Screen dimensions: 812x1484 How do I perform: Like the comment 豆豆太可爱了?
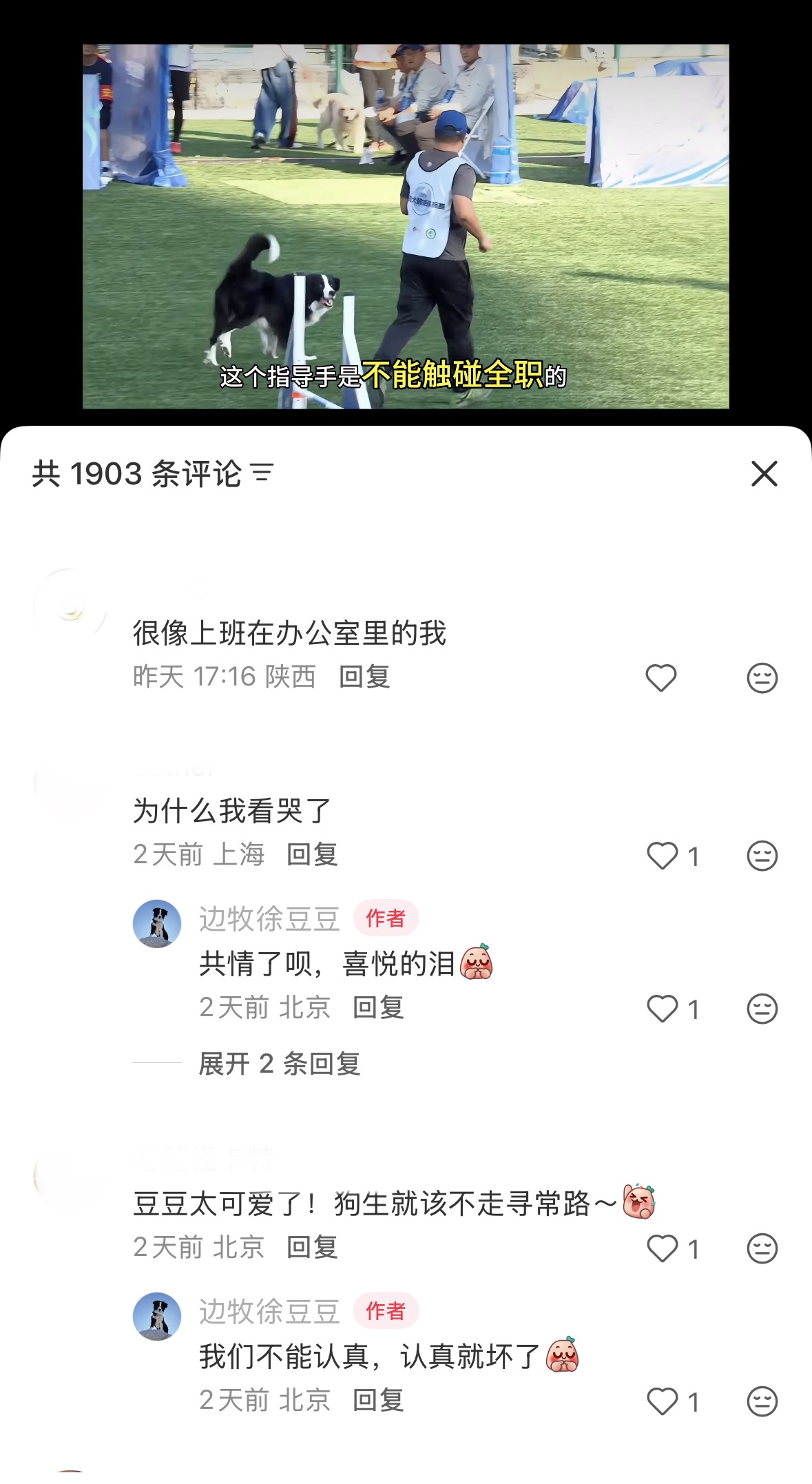pos(663,1248)
